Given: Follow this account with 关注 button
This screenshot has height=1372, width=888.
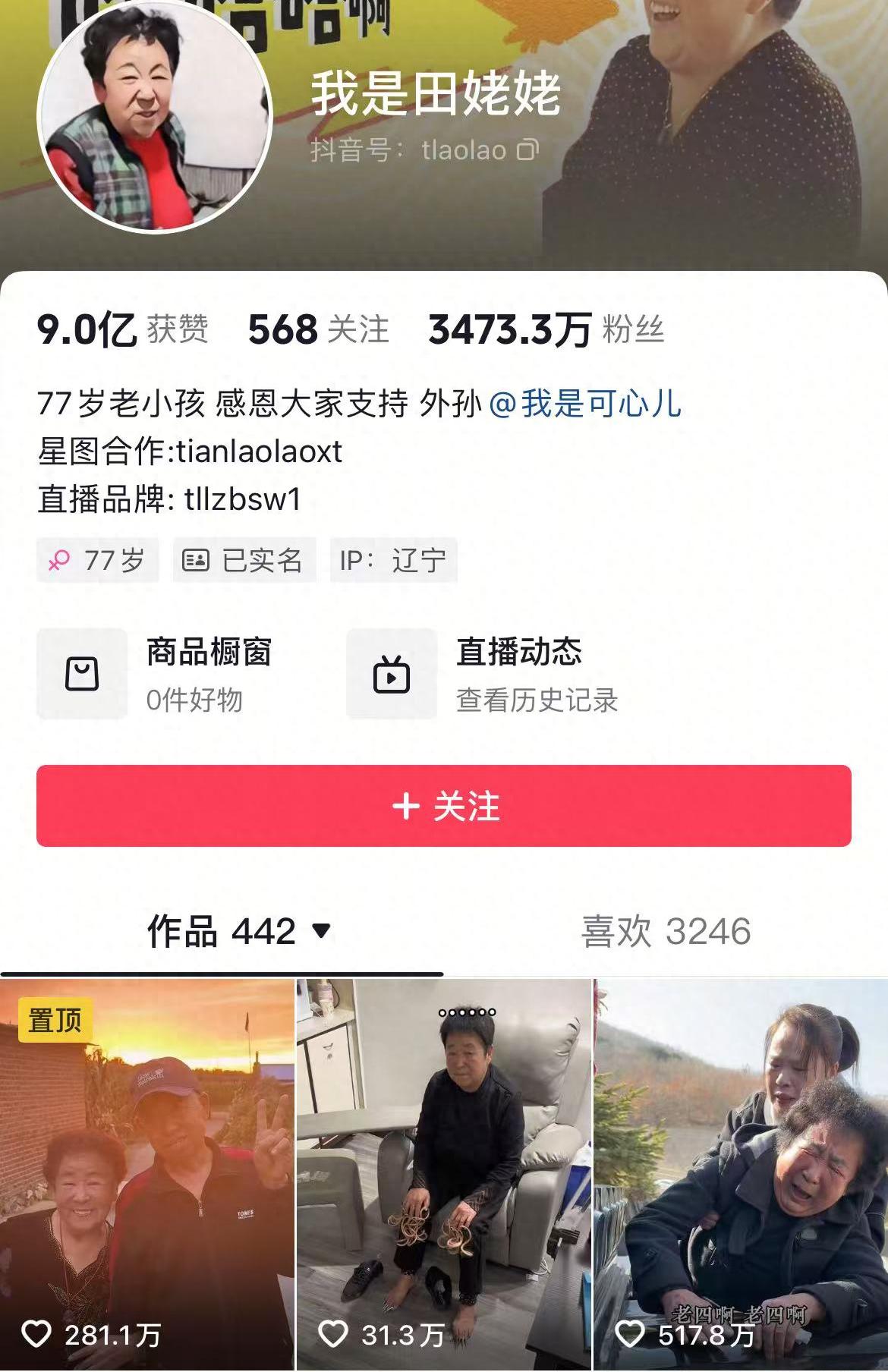Looking at the screenshot, I should click(444, 806).
